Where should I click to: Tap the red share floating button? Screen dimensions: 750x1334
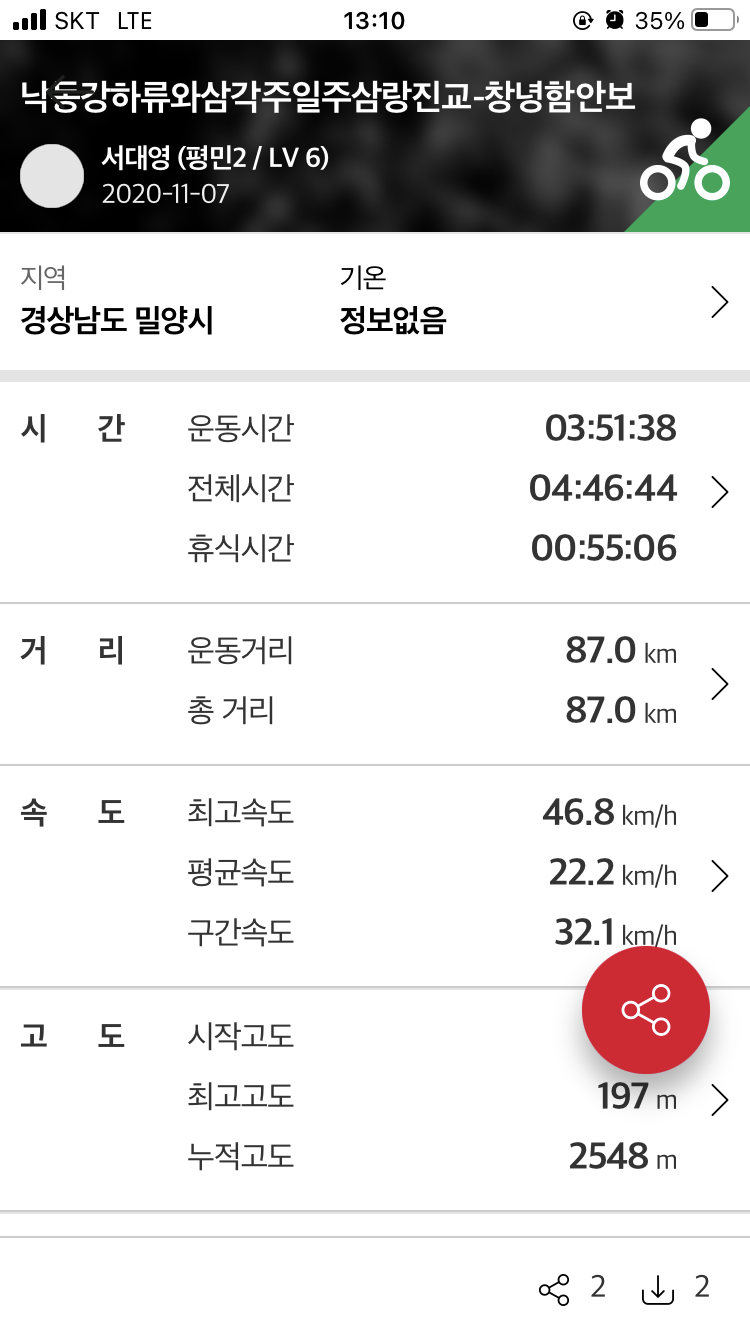point(646,1010)
